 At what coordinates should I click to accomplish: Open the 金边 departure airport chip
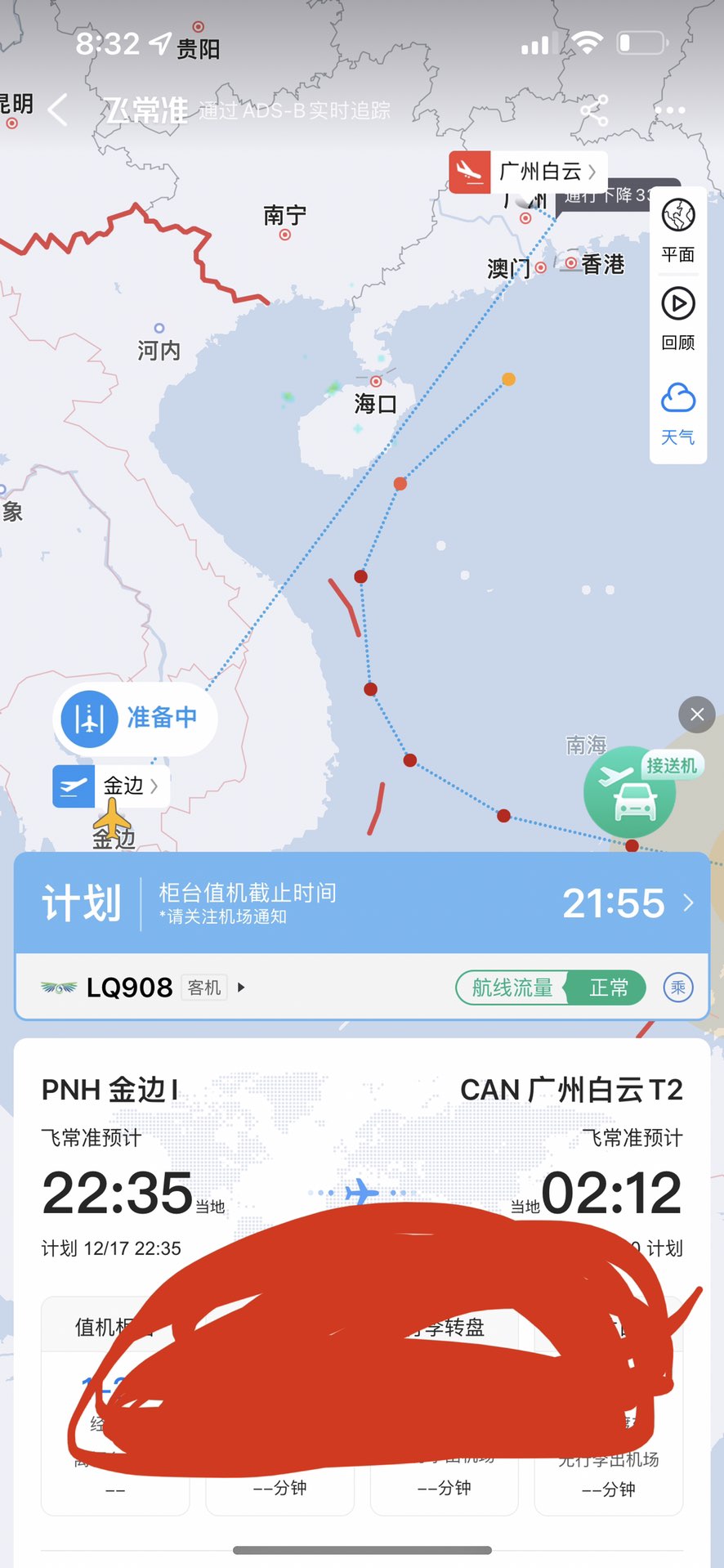(112, 786)
